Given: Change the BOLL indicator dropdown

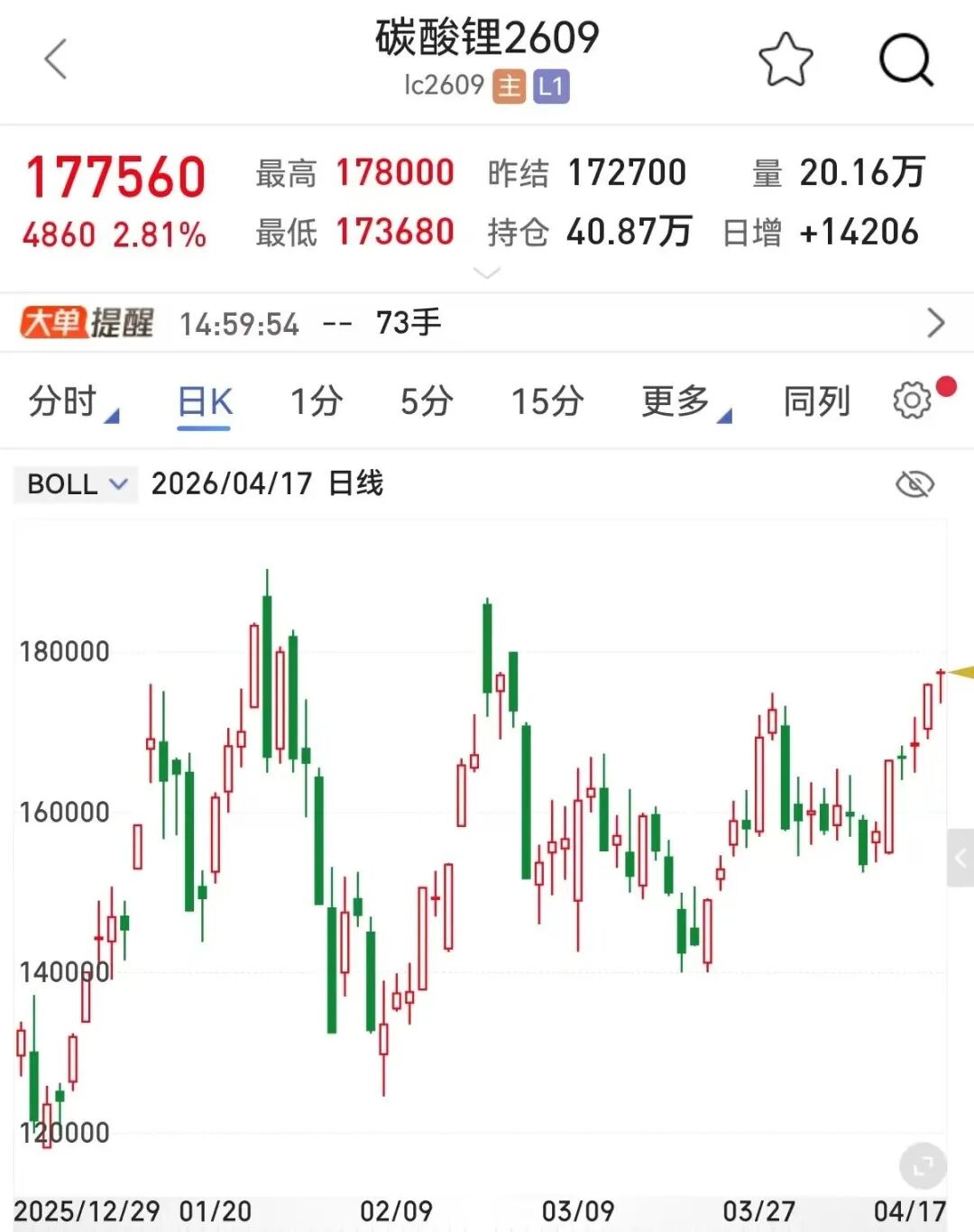Looking at the screenshot, I should pyautogui.click(x=76, y=484).
